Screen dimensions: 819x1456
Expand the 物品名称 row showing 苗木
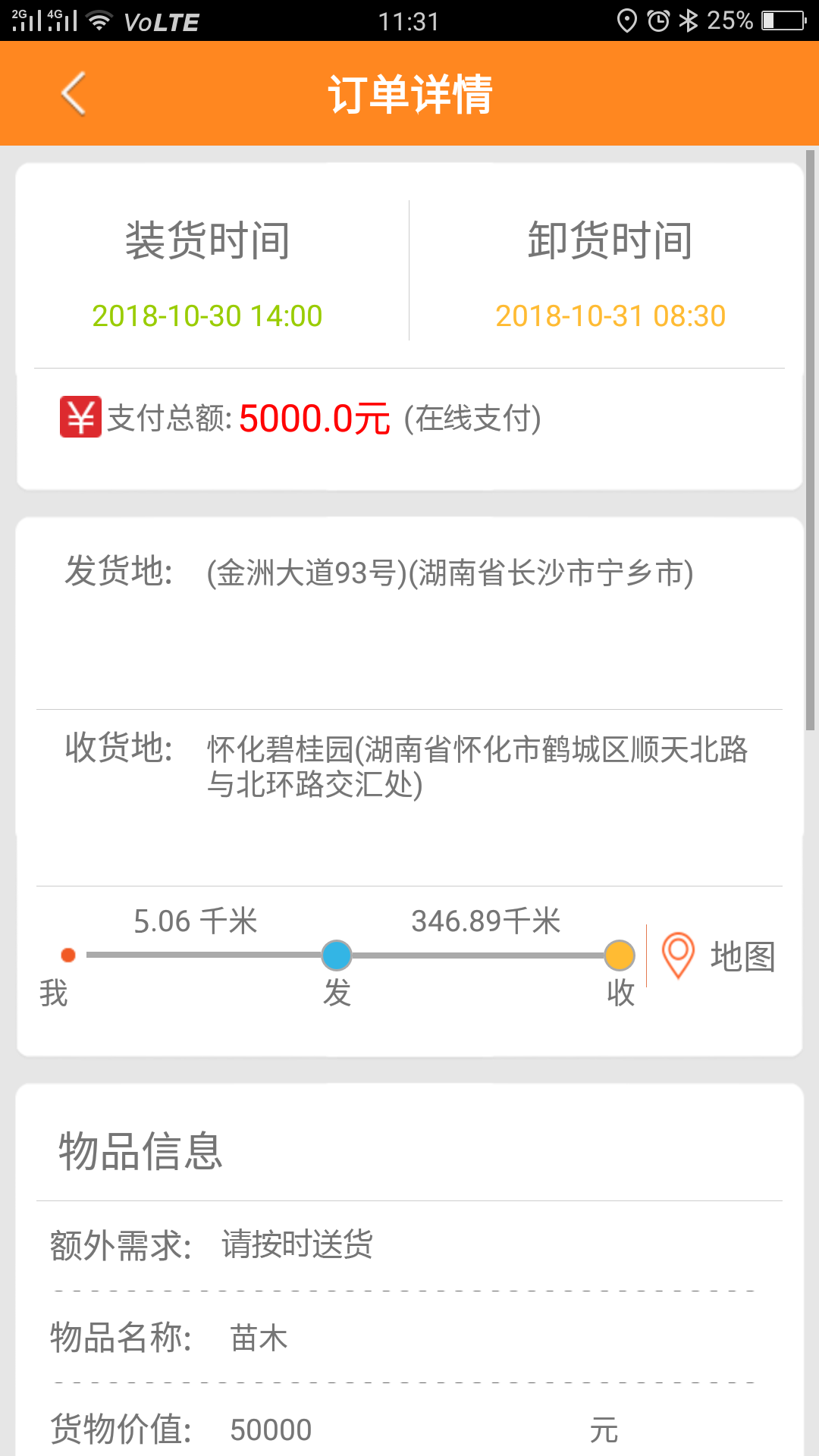point(168,1338)
